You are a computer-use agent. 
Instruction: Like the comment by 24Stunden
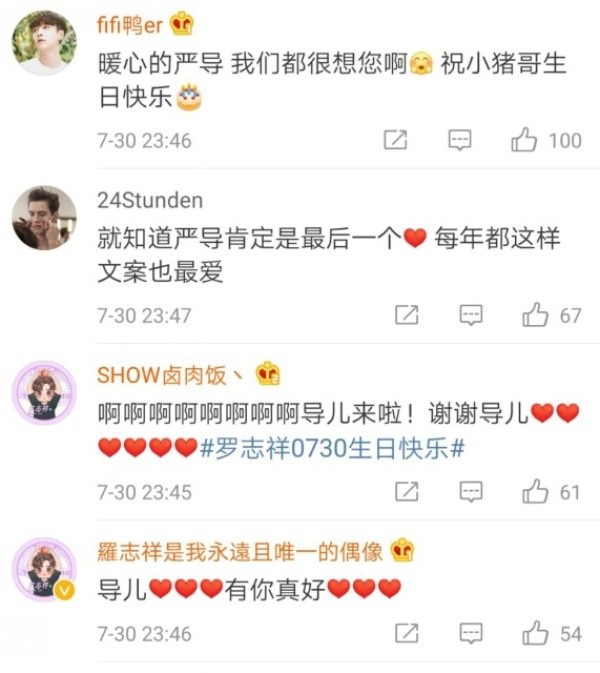tap(535, 315)
